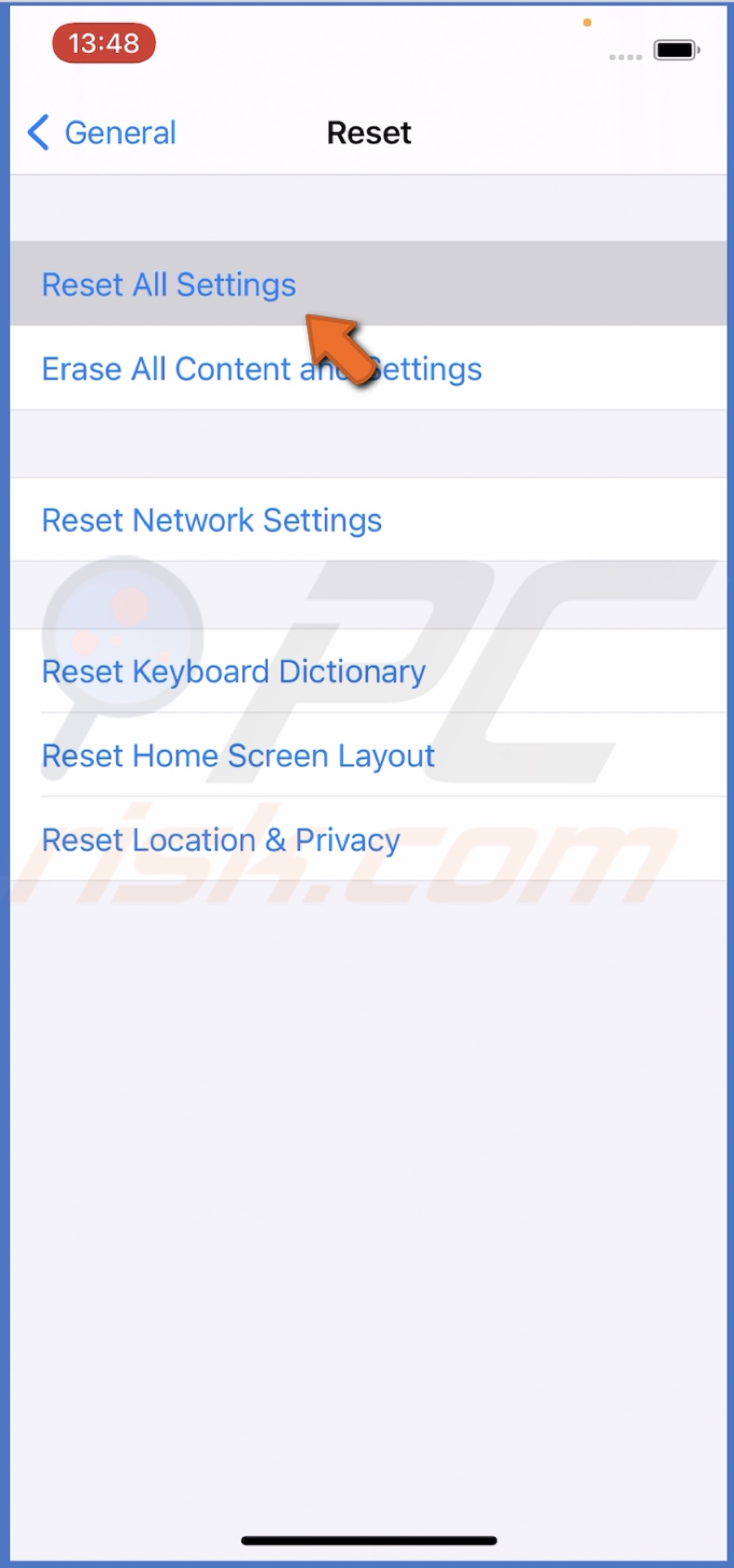Tap the battery status icon
The image size is (734, 1568).
[x=675, y=49]
